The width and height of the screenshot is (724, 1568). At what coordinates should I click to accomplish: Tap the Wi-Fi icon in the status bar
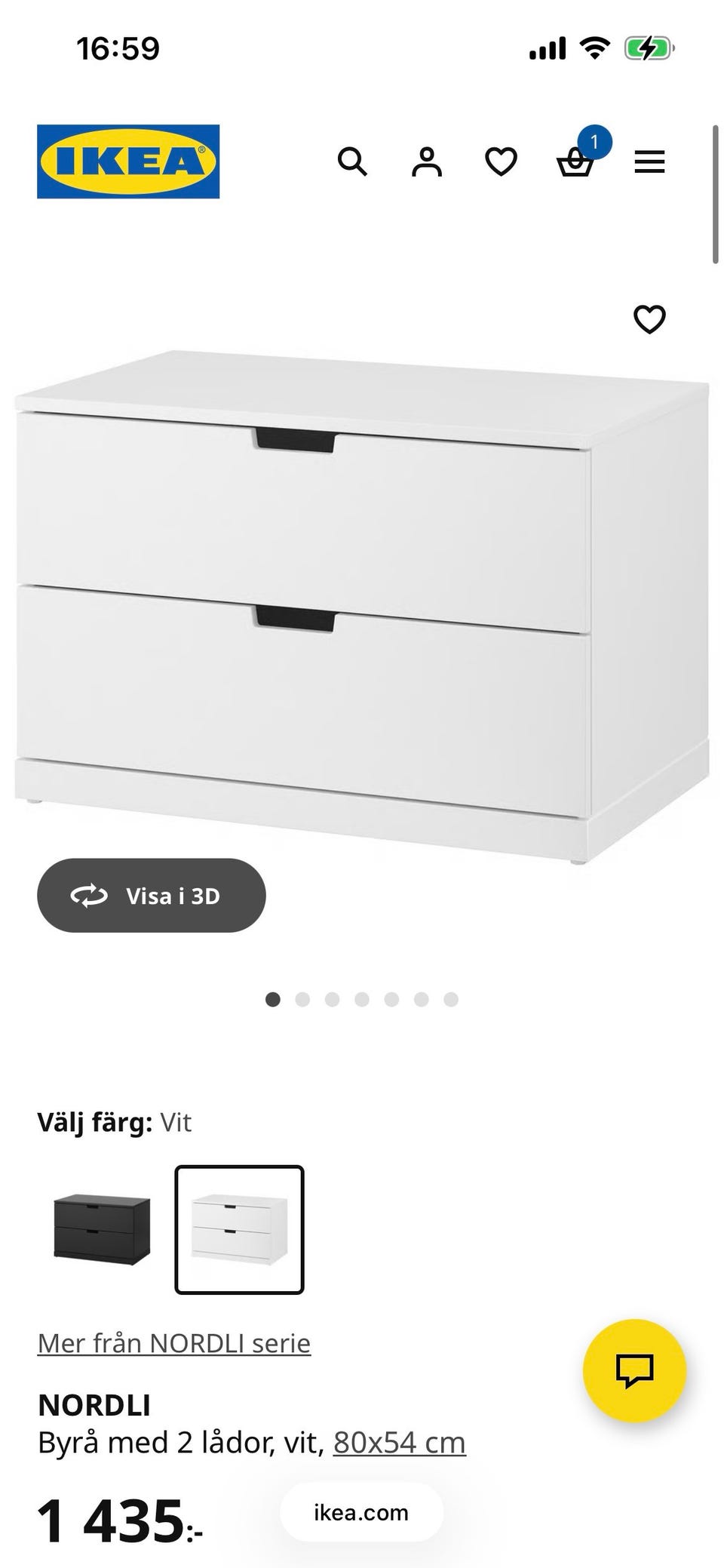coord(594,48)
